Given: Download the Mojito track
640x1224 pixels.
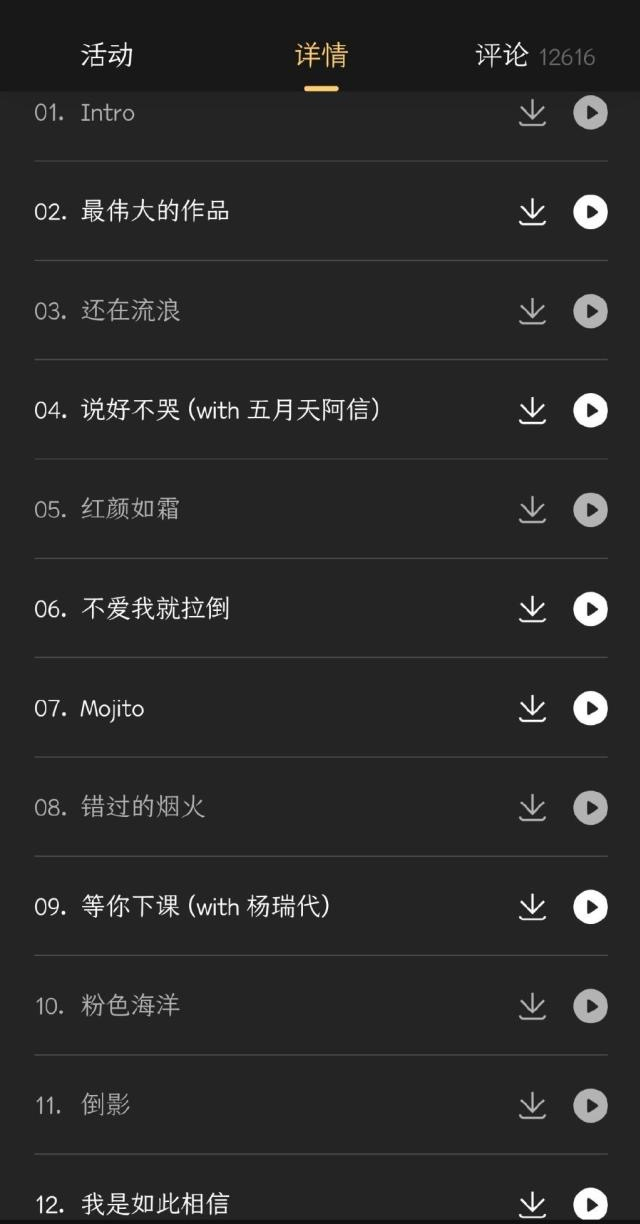Looking at the screenshot, I should pos(532,708).
